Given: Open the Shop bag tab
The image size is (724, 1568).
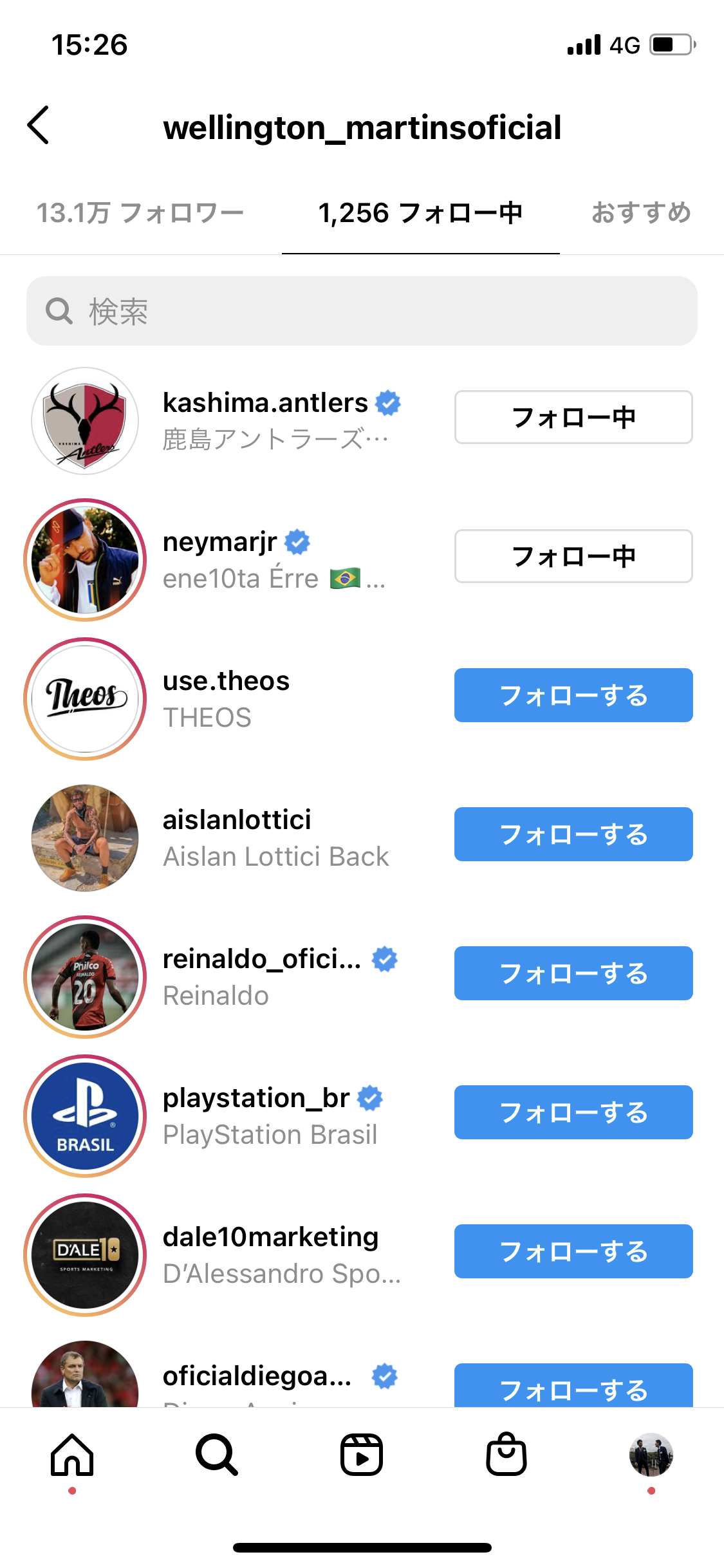Looking at the screenshot, I should tap(506, 1455).
